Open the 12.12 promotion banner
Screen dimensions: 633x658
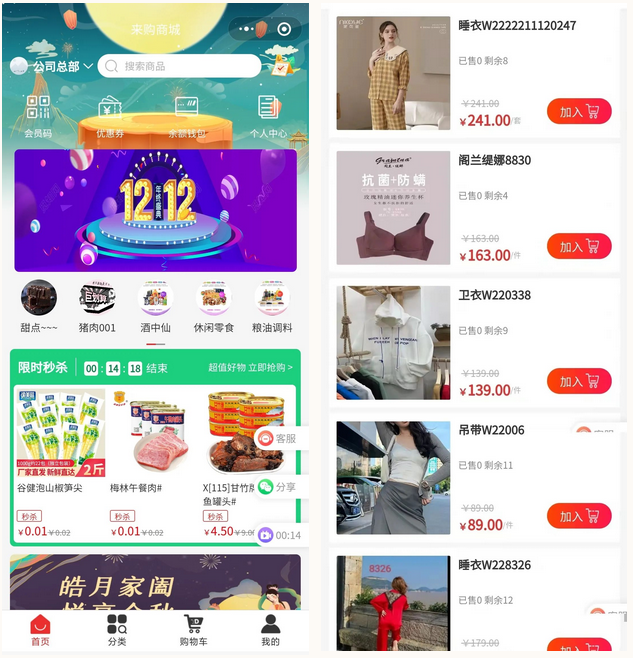pos(155,210)
